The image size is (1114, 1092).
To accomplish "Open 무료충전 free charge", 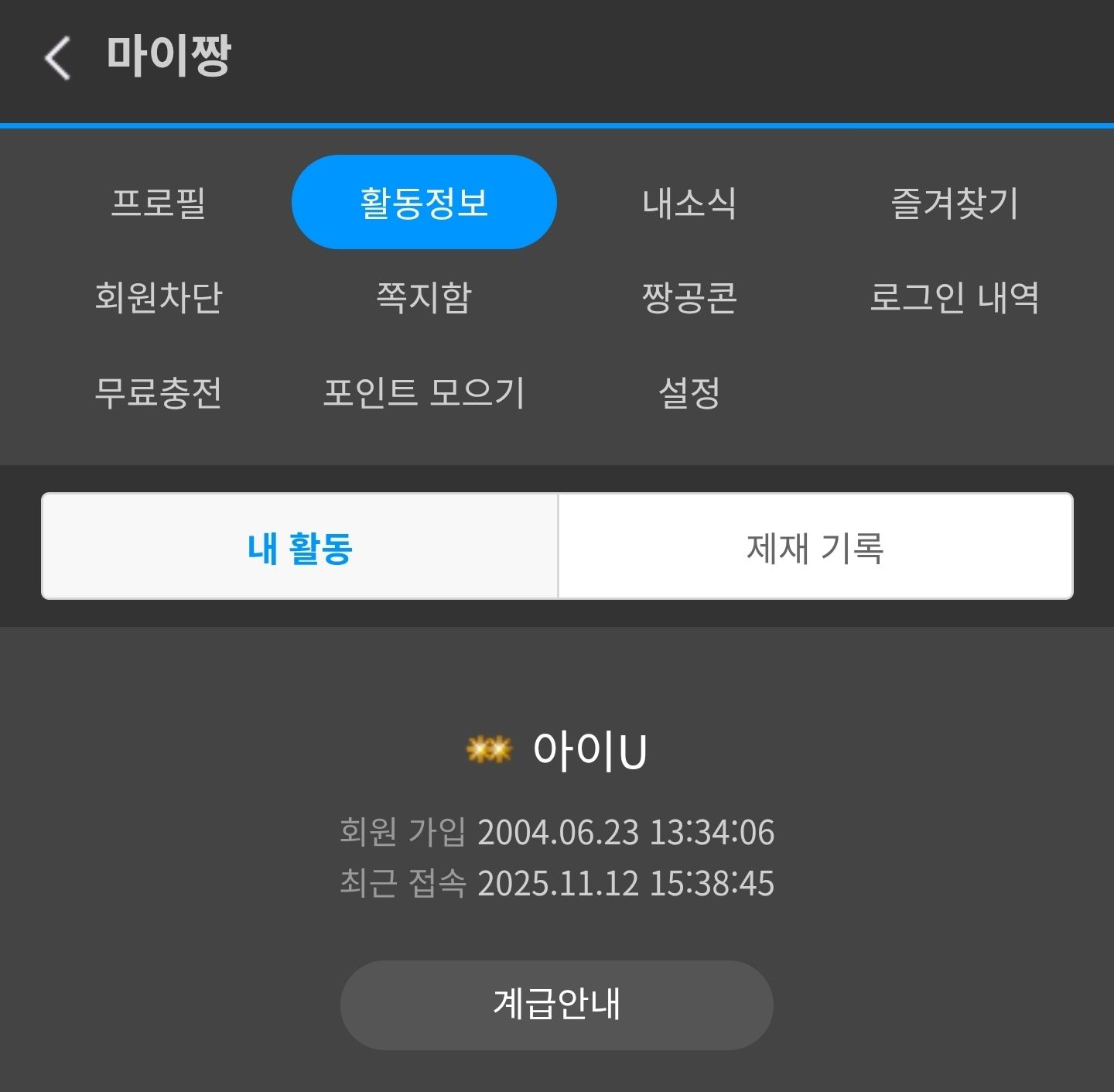I will tap(159, 392).
